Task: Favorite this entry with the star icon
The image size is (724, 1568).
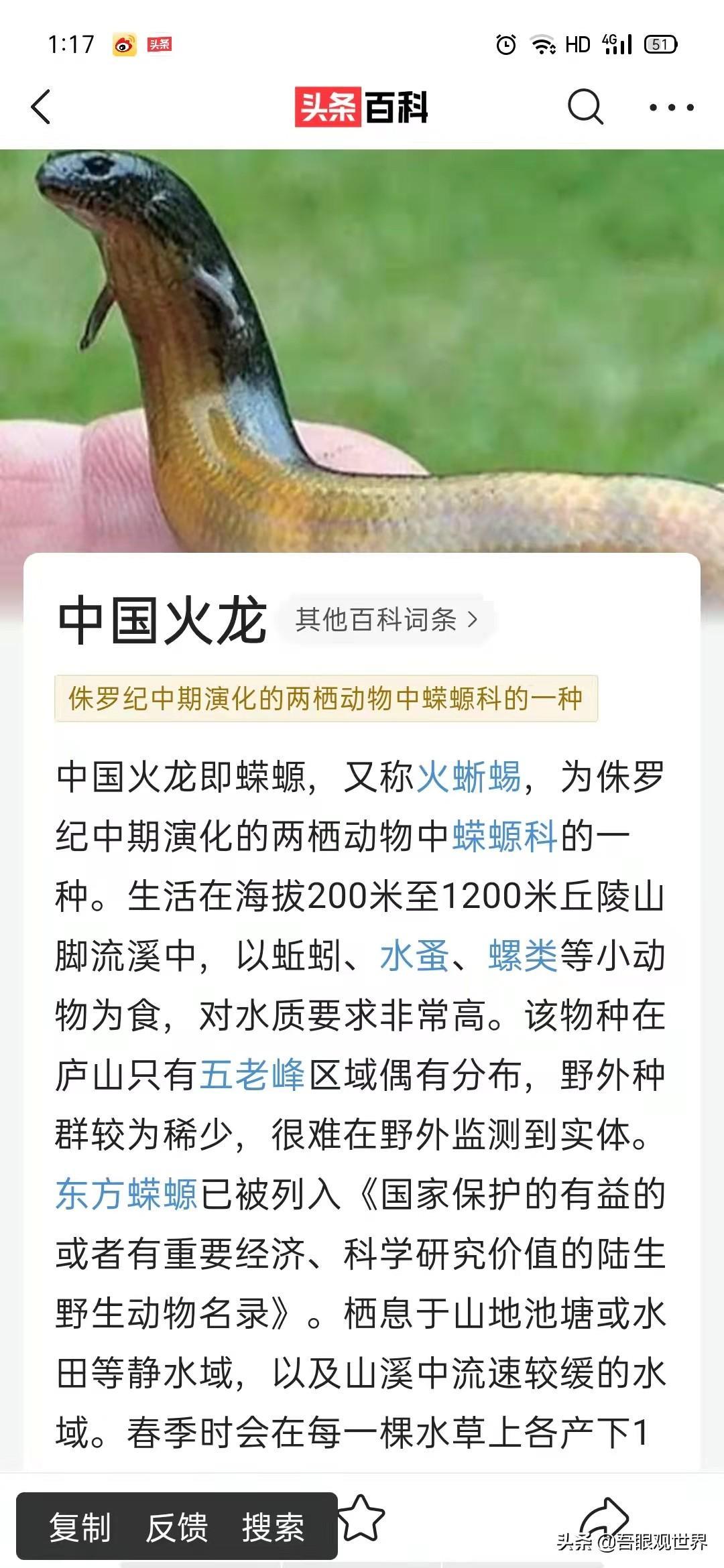Action: [363, 1518]
